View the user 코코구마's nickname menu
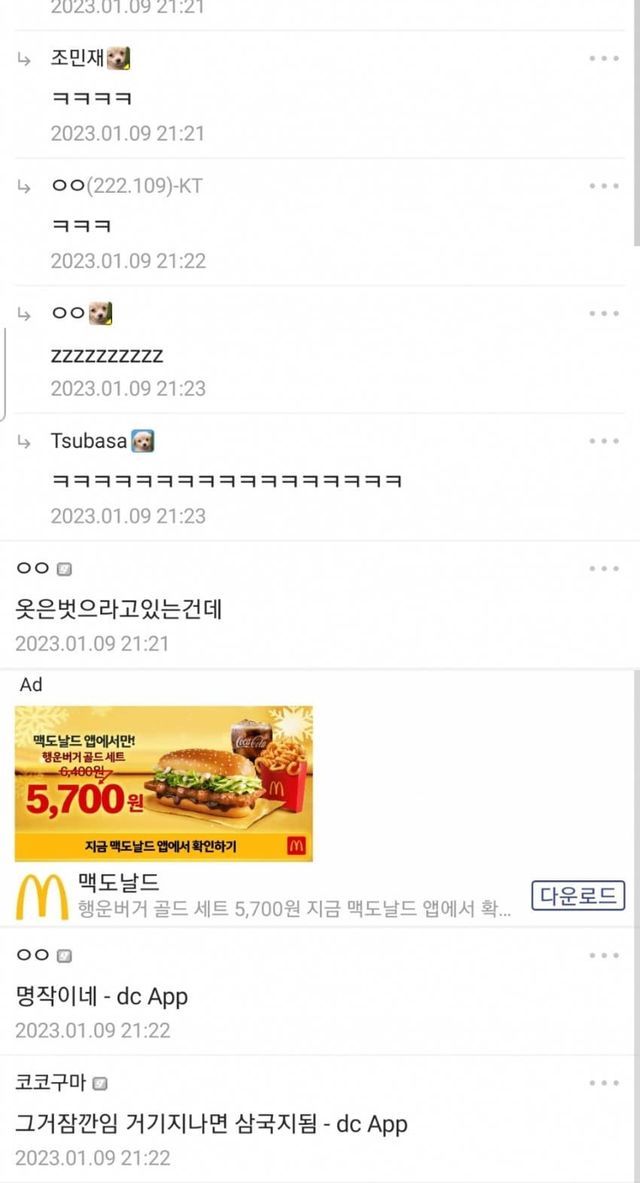Screen dimensions: 640x1183 (51, 1083)
